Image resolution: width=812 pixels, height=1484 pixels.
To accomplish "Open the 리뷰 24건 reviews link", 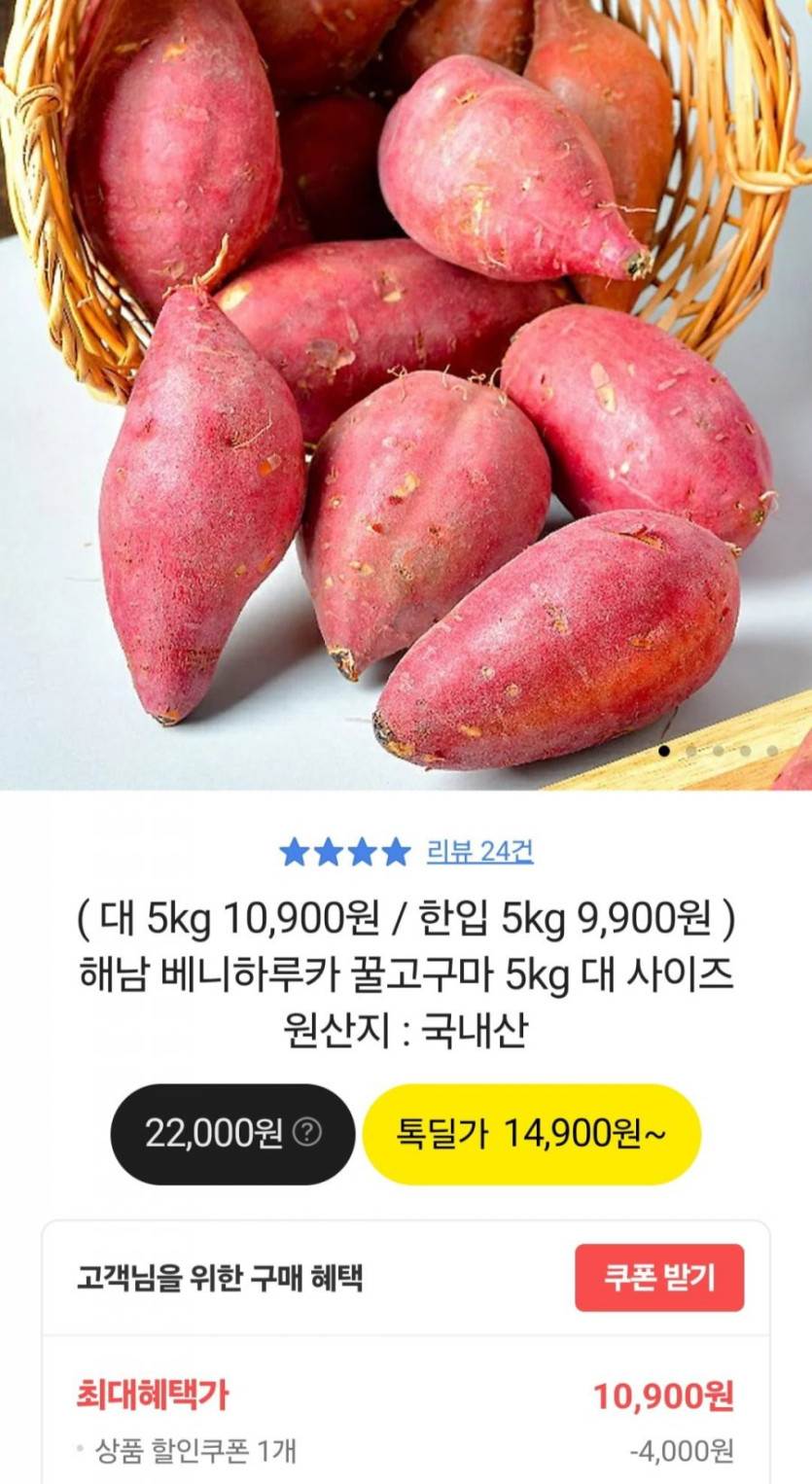I will tap(479, 852).
